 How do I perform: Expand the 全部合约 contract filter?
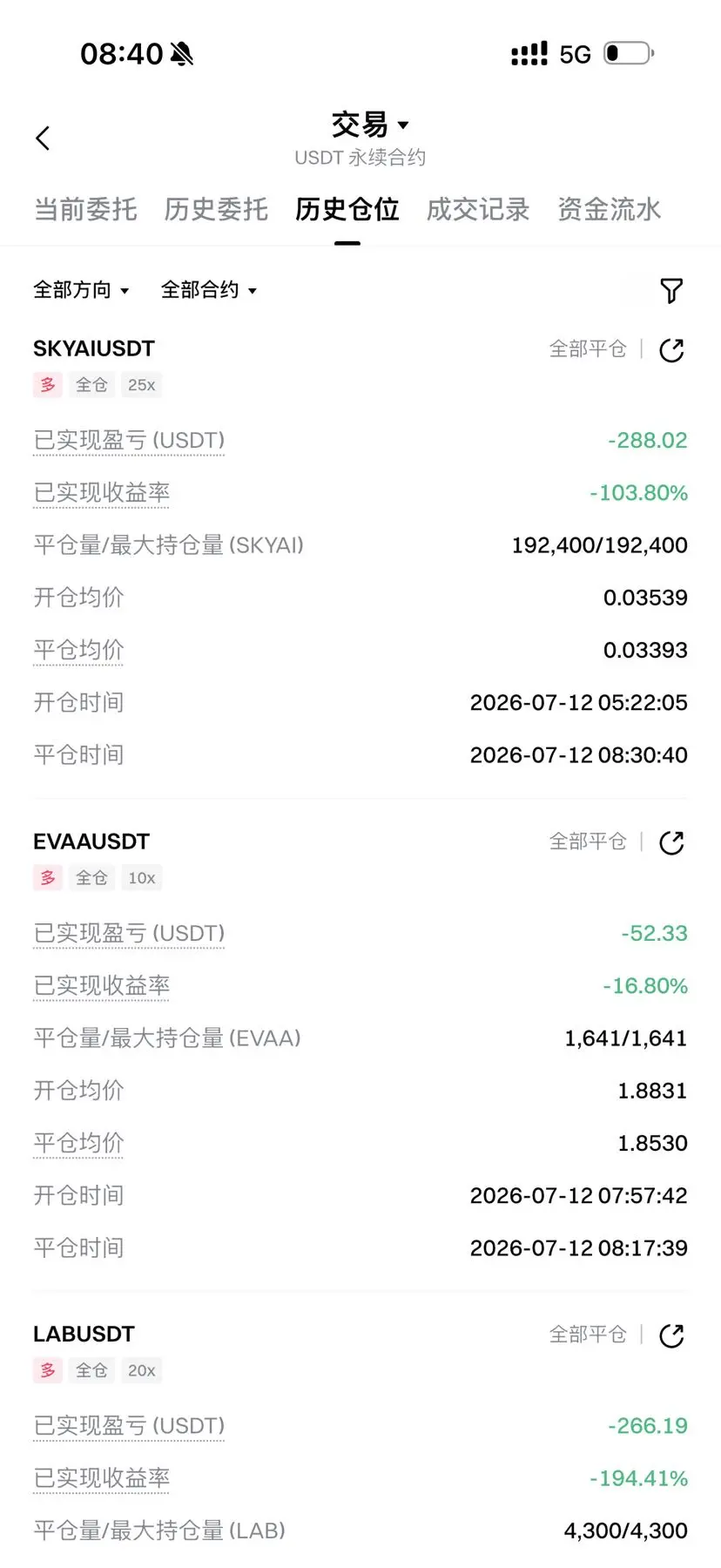209,290
